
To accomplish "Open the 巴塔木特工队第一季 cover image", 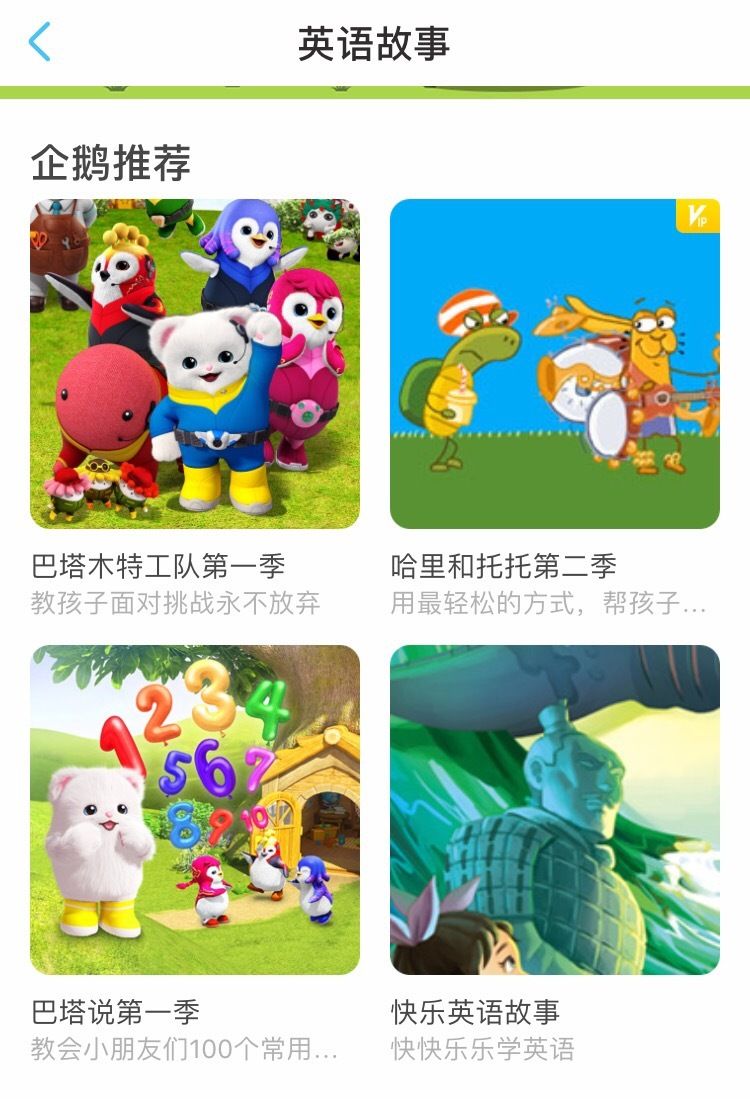I will (x=195, y=365).
